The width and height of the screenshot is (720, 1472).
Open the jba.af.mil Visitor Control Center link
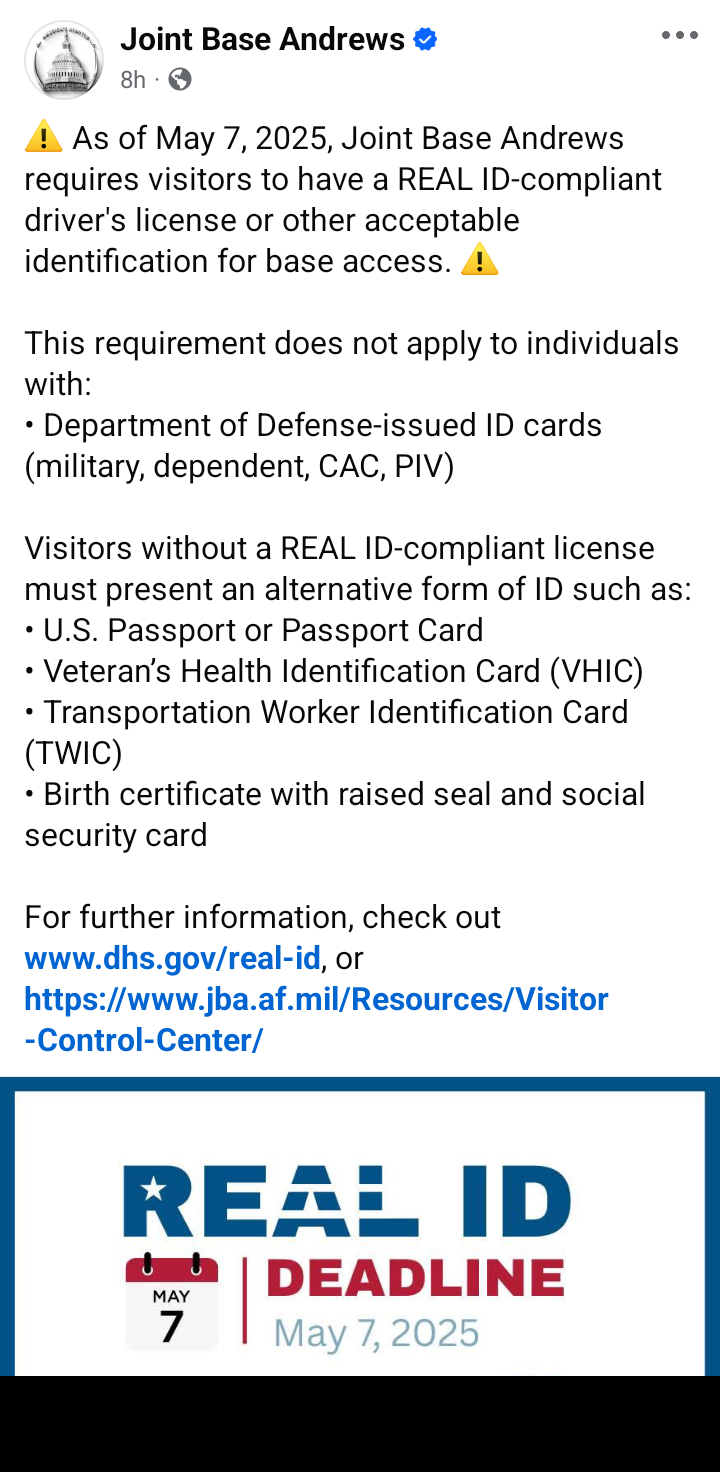point(316,1019)
